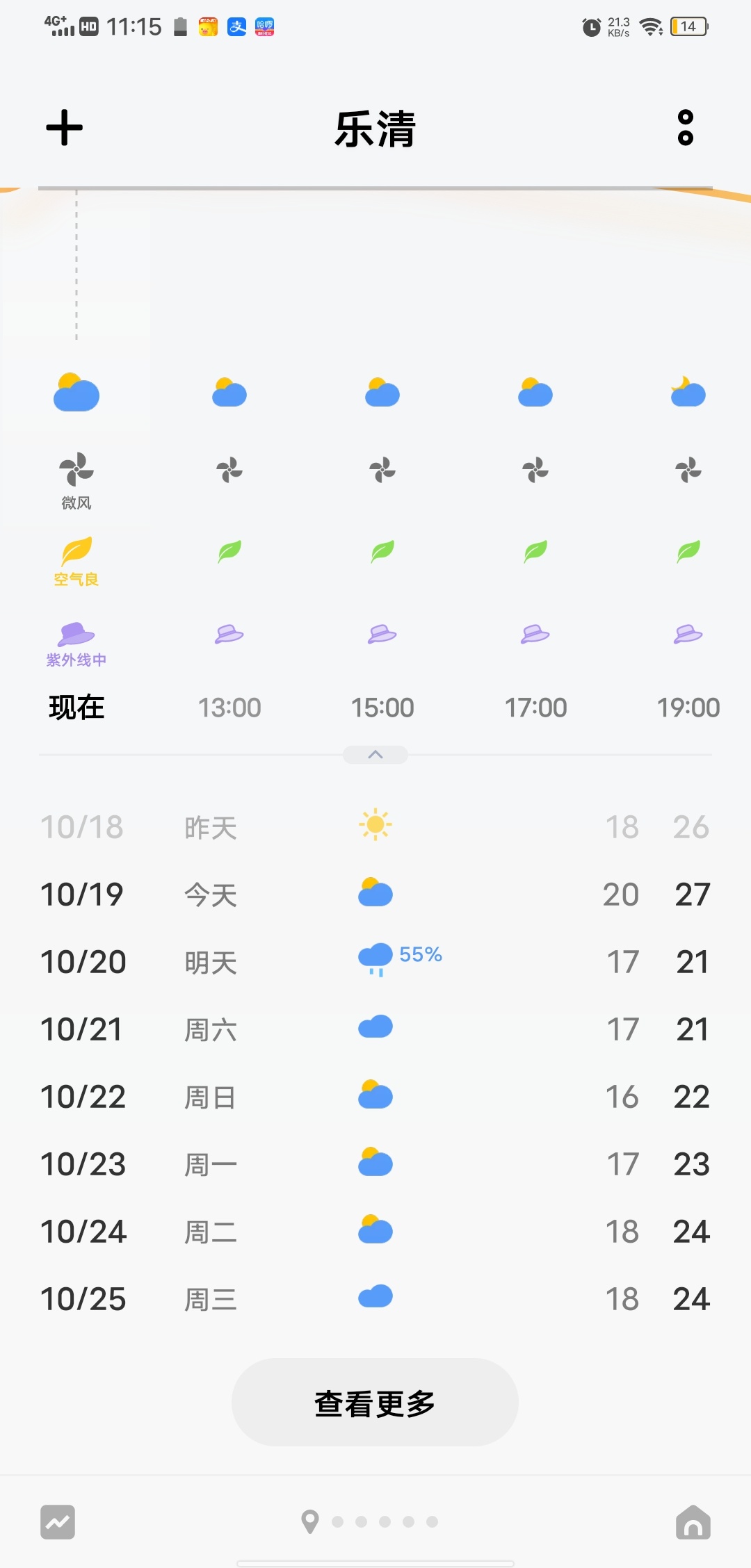Open the trend chart icon
751x1568 pixels.
coord(58,1522)
